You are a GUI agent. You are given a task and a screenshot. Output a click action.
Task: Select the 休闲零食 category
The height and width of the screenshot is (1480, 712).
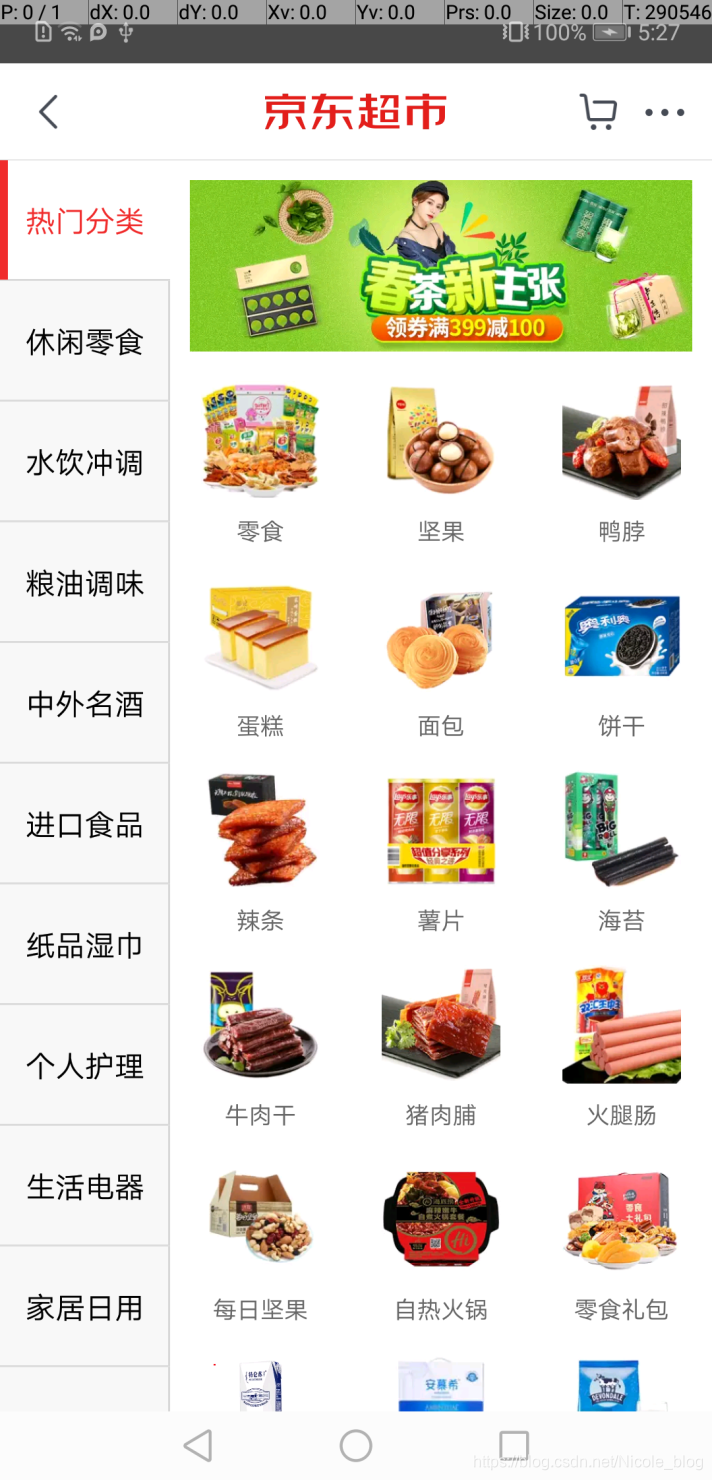[85, 342]
